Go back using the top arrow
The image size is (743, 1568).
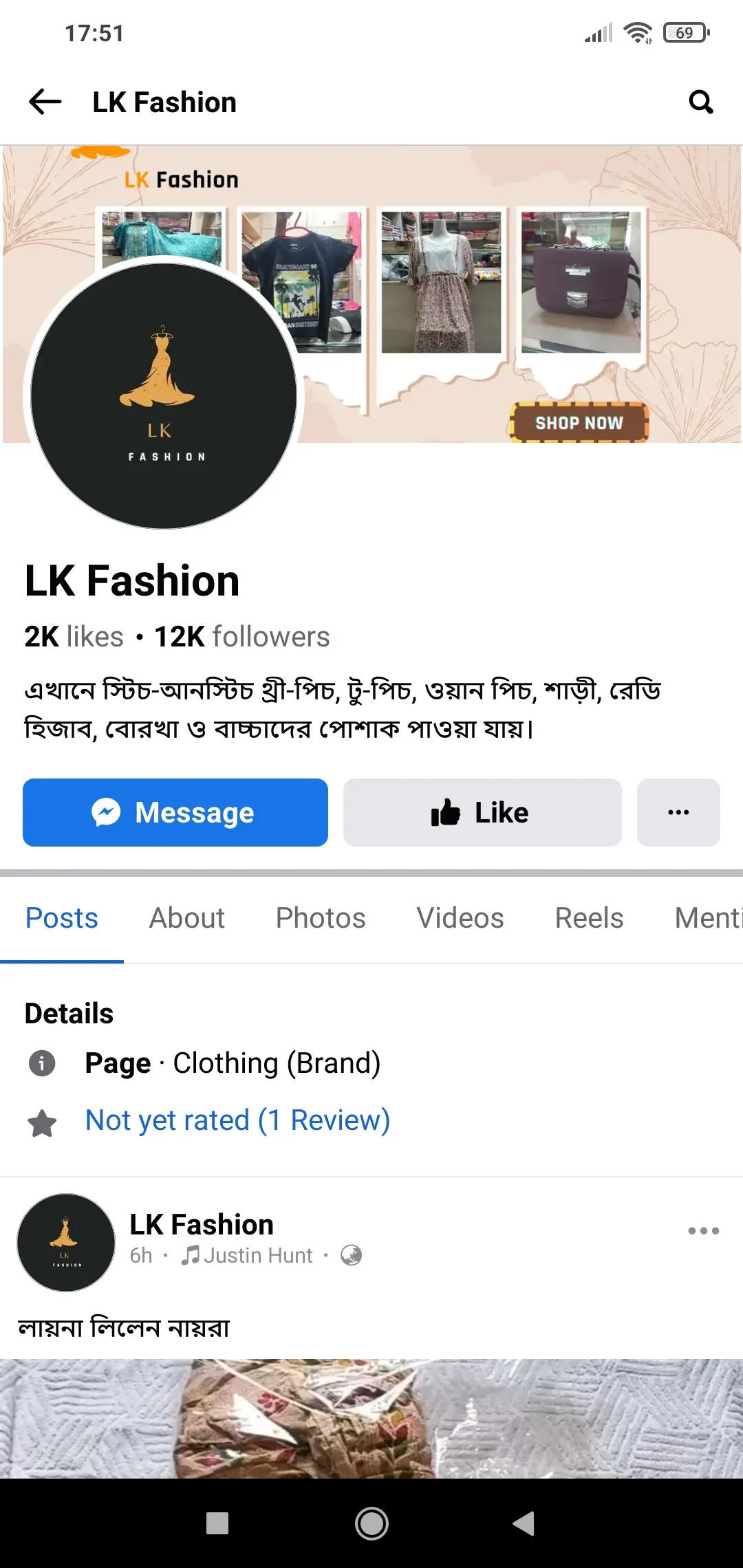pyautogui.click(x=45, y=102)
